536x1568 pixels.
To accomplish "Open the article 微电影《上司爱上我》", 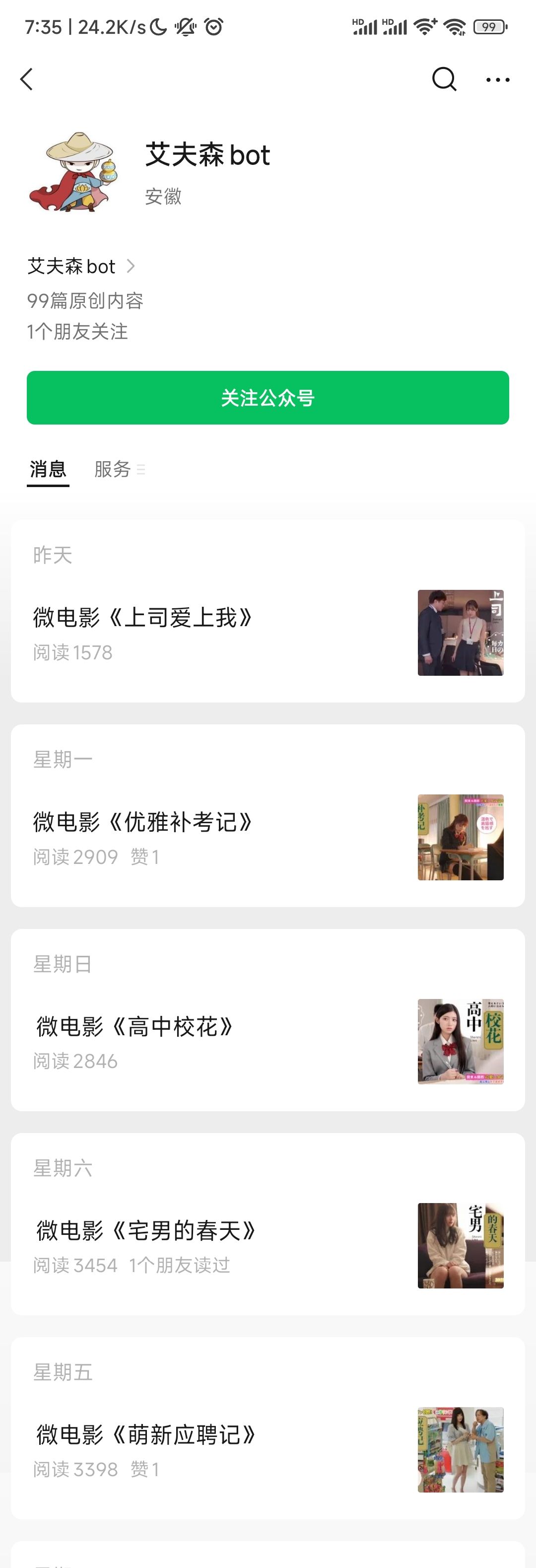I will click(143, 618).
